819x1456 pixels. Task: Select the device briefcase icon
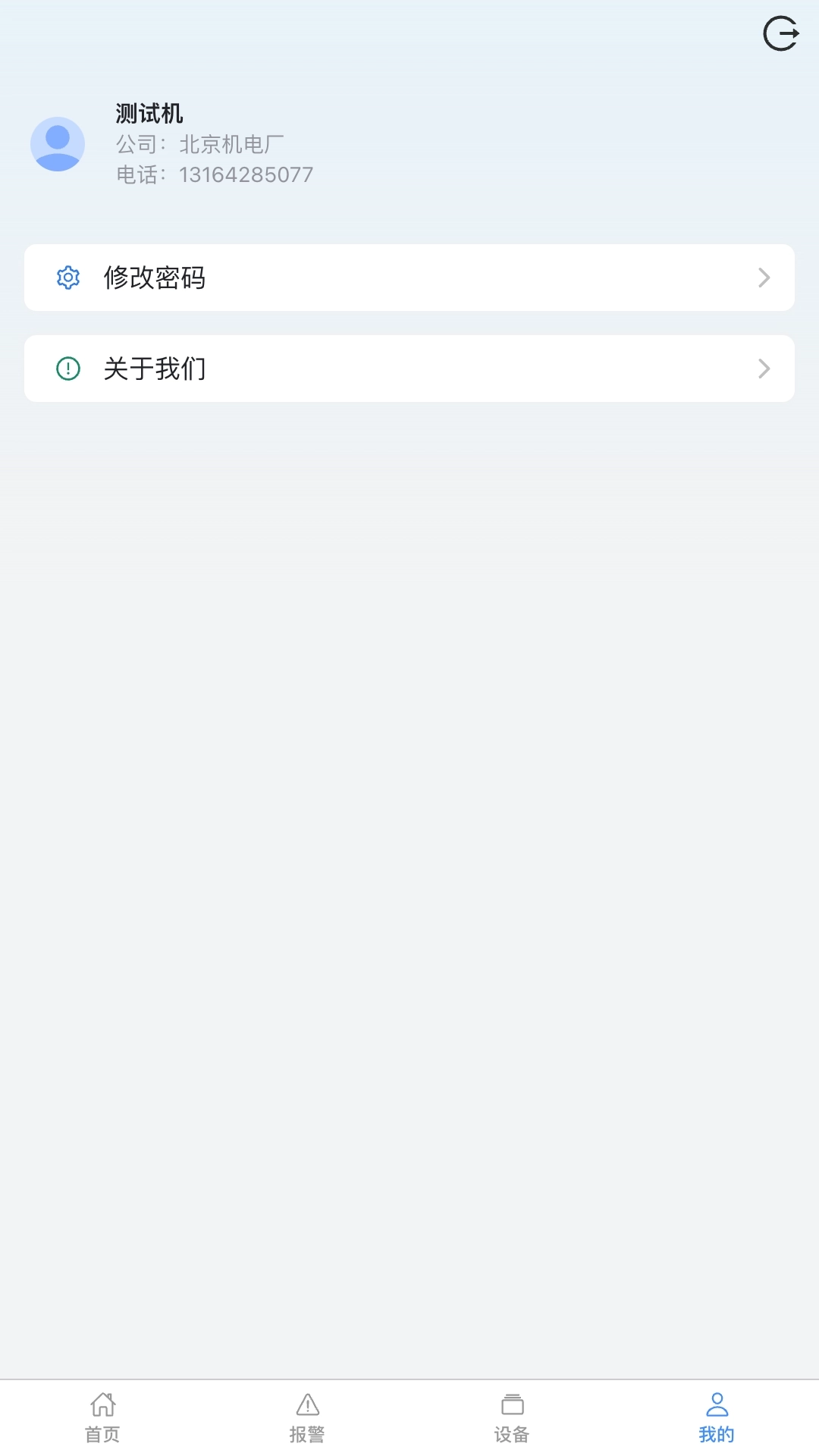tap(512, 1404)
